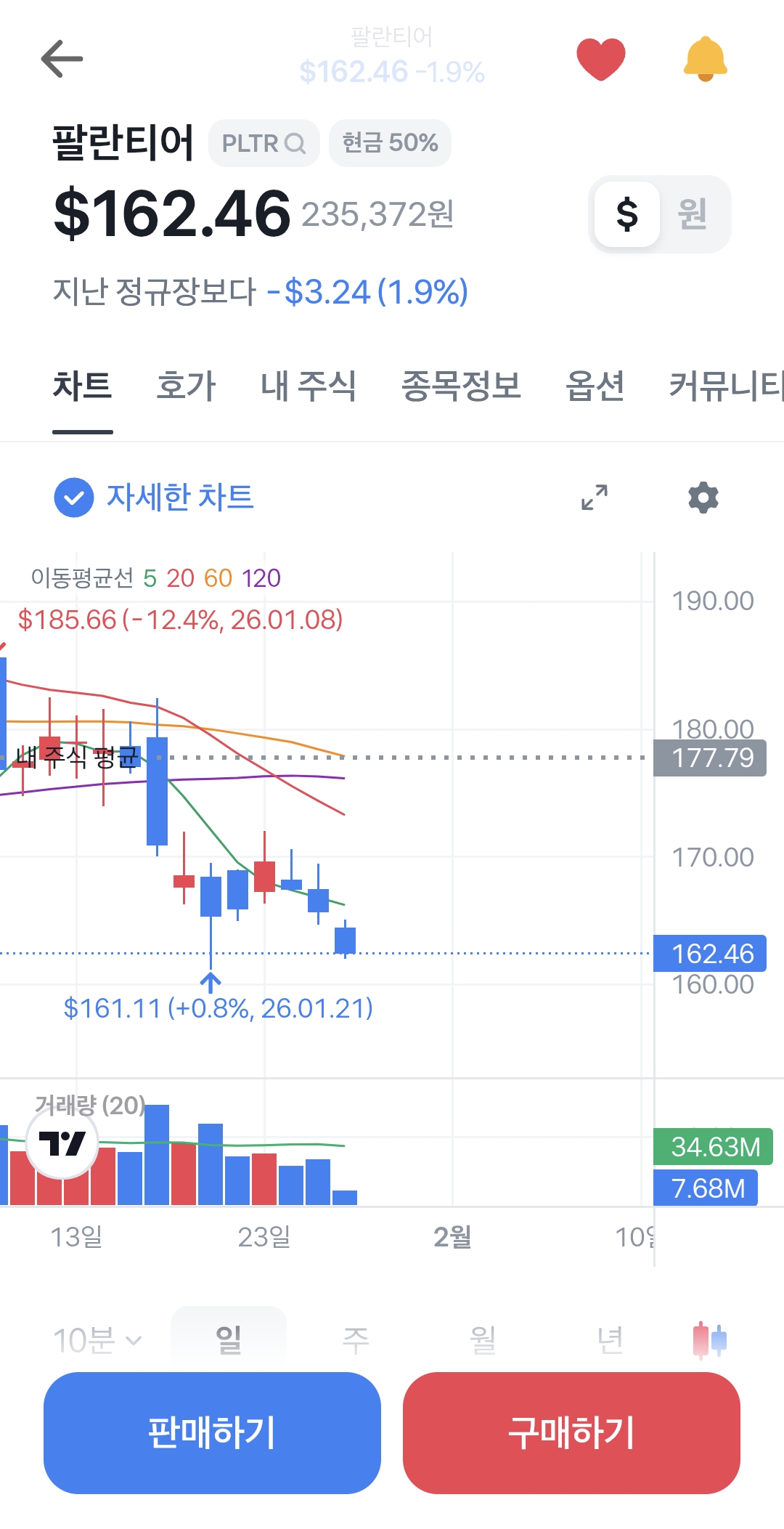Open price alert bell for Palantir

click(705, 59)
